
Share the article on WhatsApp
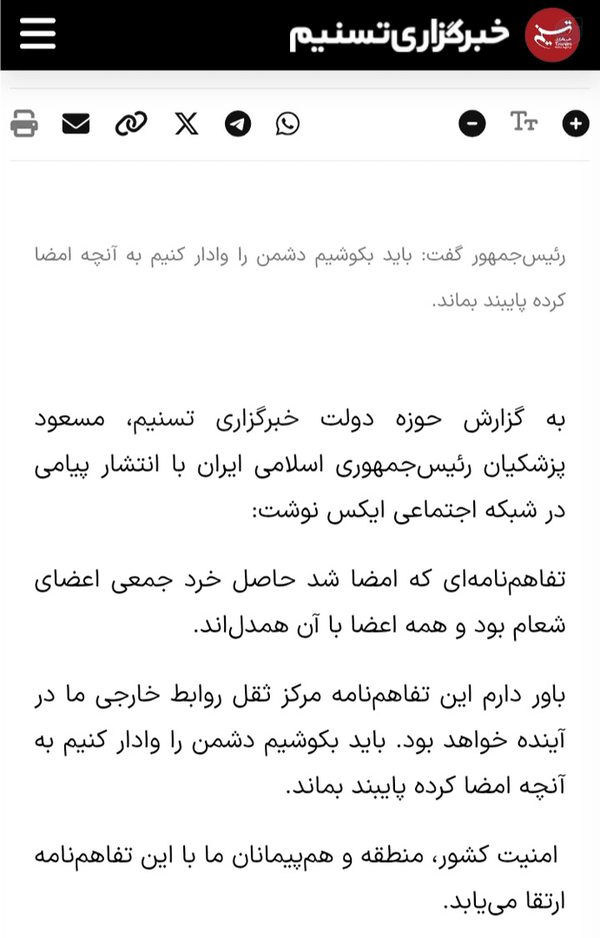click(x=288, y=124)
